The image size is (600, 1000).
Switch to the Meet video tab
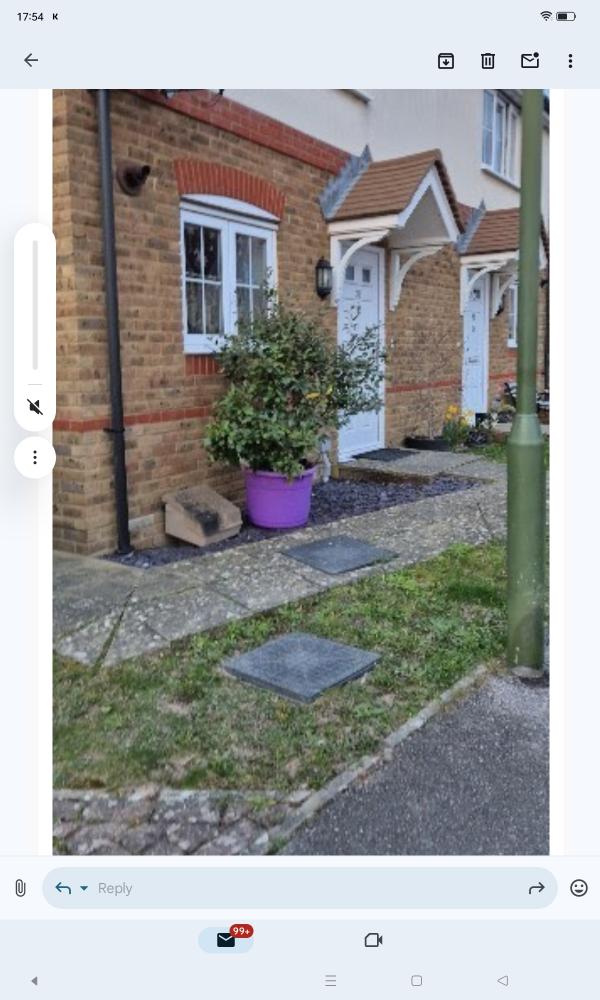point(373,940)
